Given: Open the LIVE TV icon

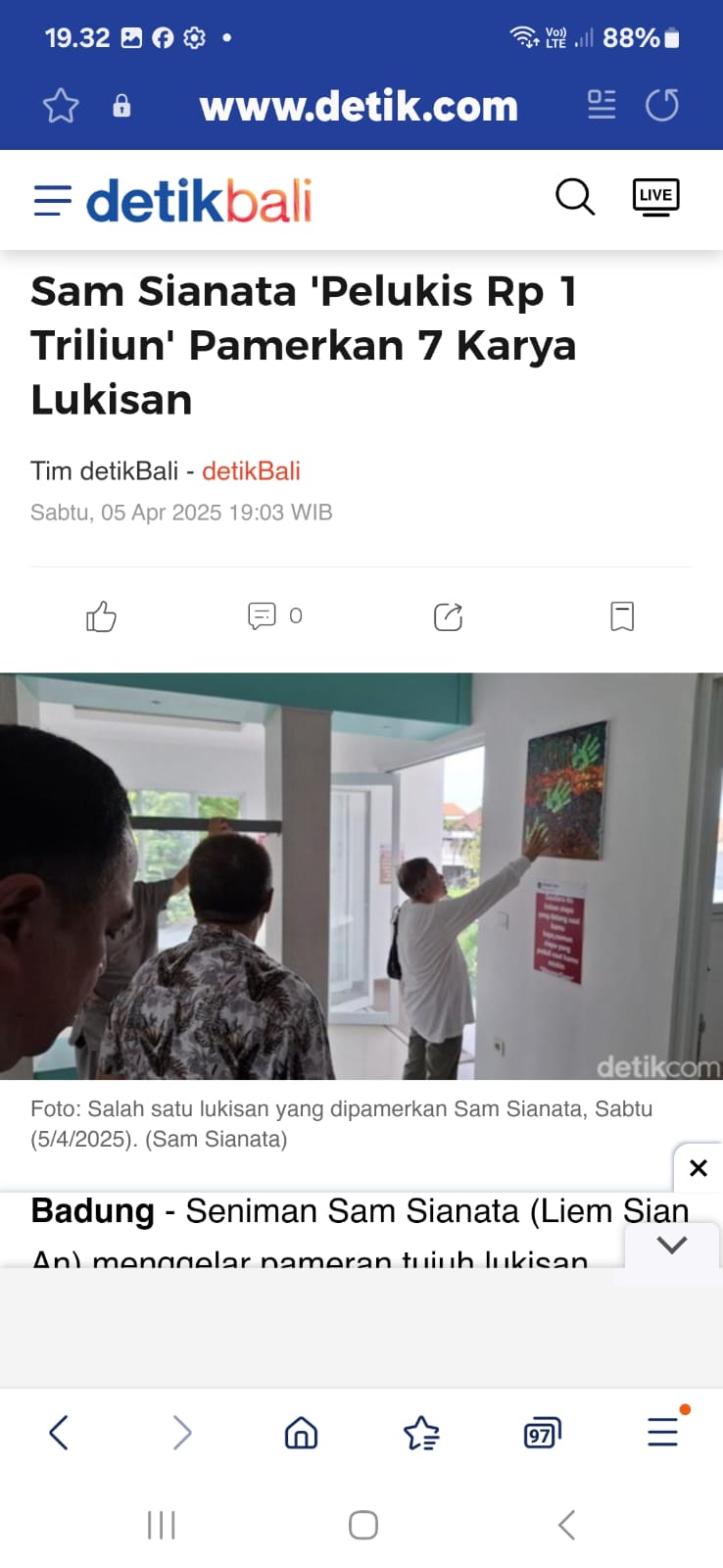Looking at the screenshot, I should [x=655, y=197].
